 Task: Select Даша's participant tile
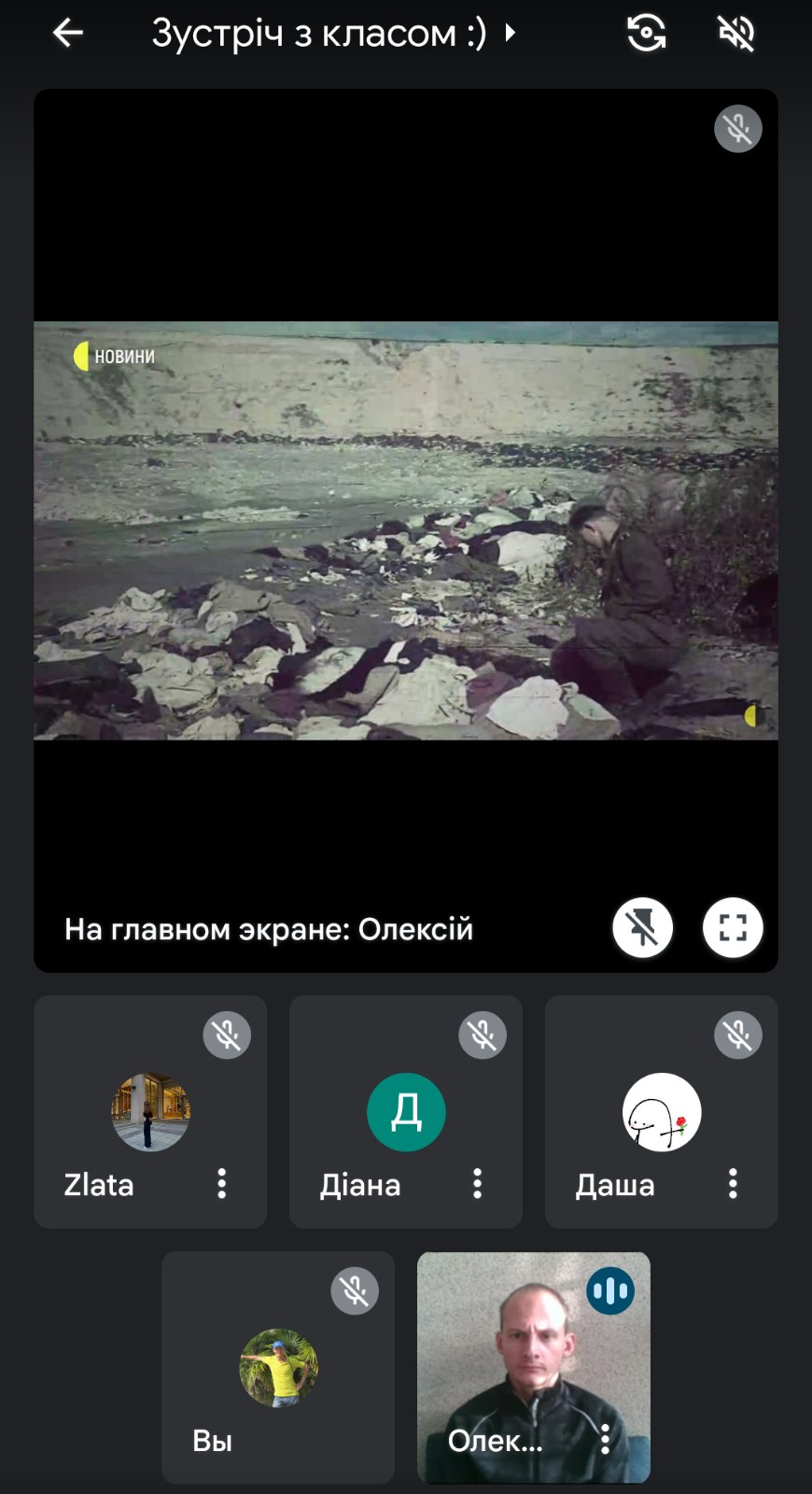click(661, 1111)
